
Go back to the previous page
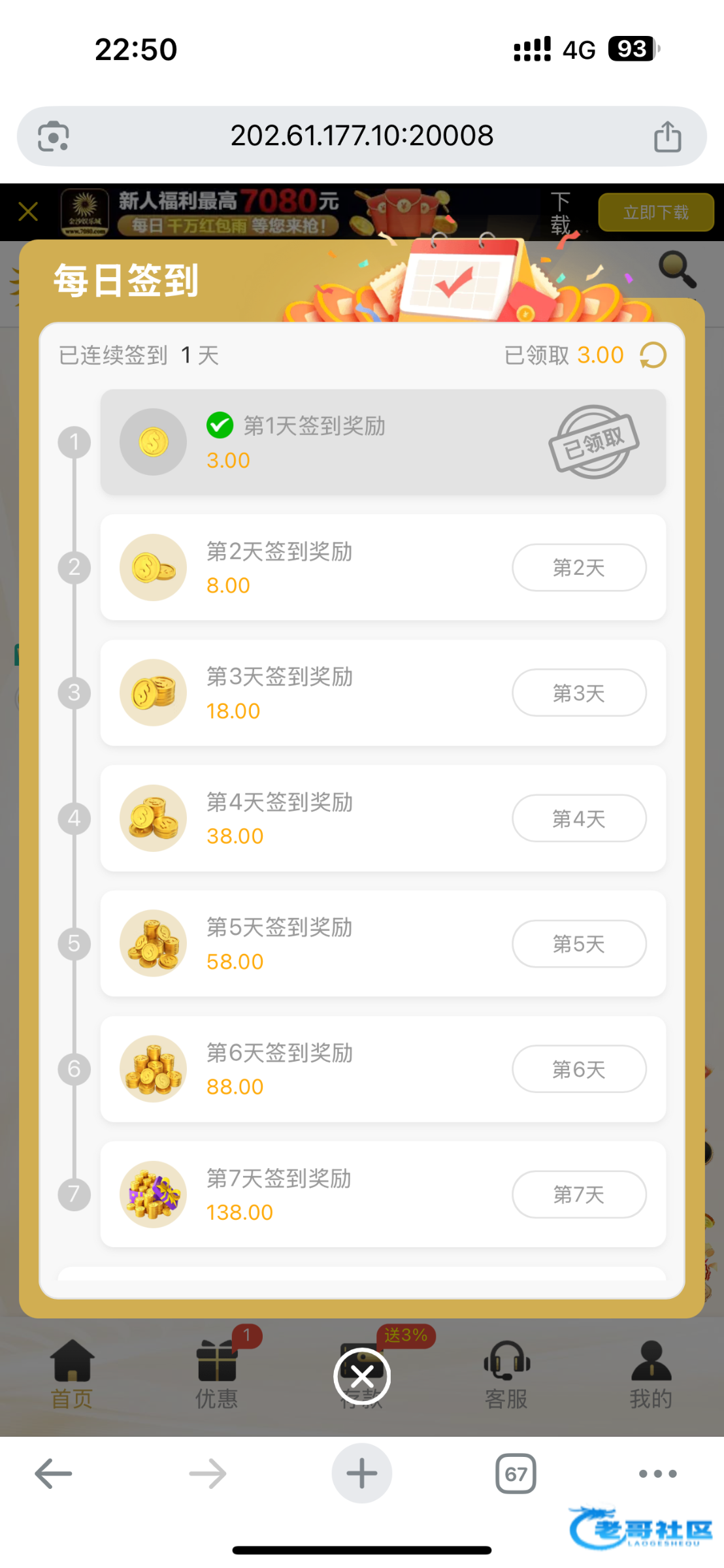(54, 1474)
